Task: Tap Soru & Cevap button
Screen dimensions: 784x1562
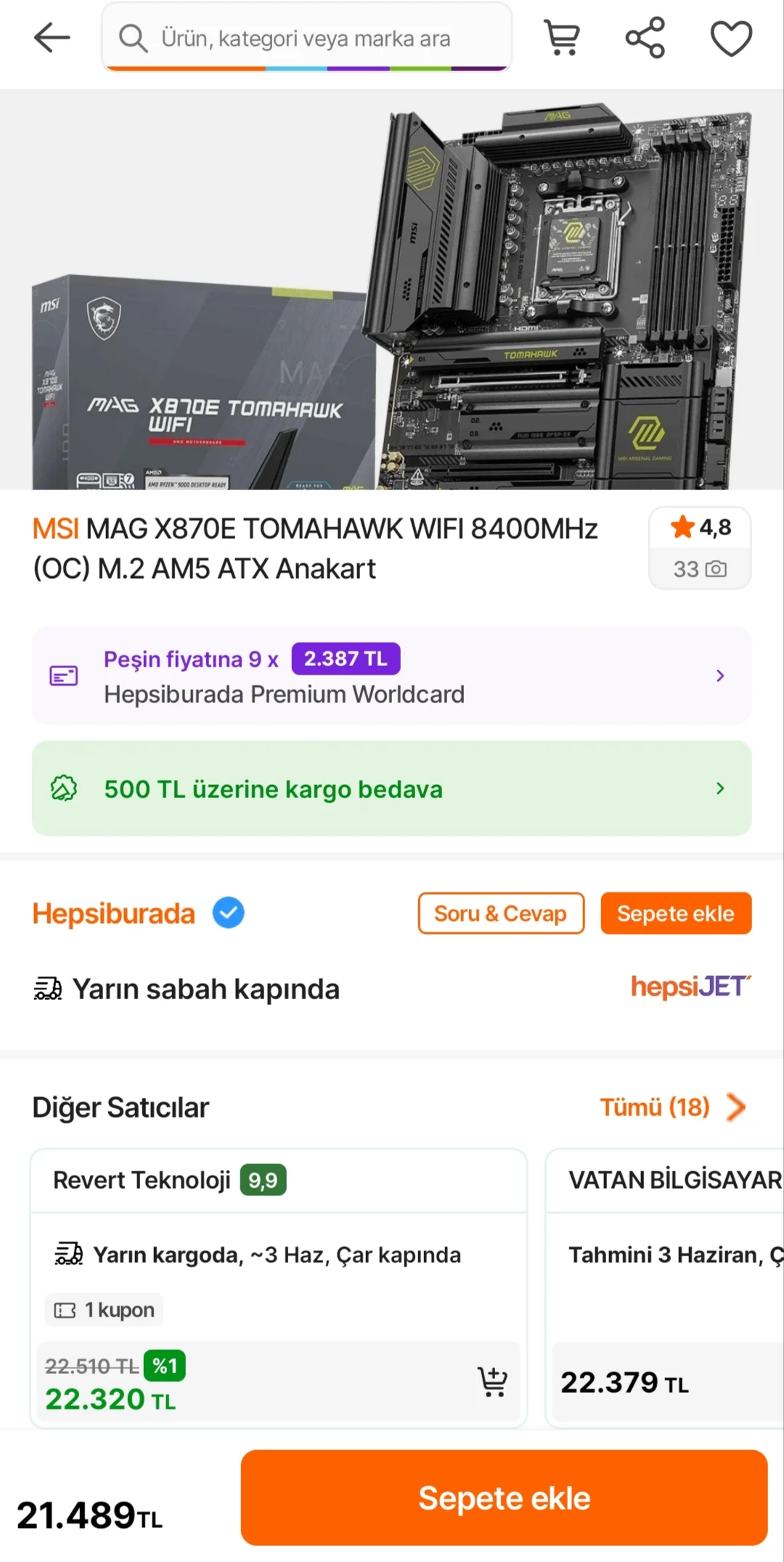Action: [501, 914]
